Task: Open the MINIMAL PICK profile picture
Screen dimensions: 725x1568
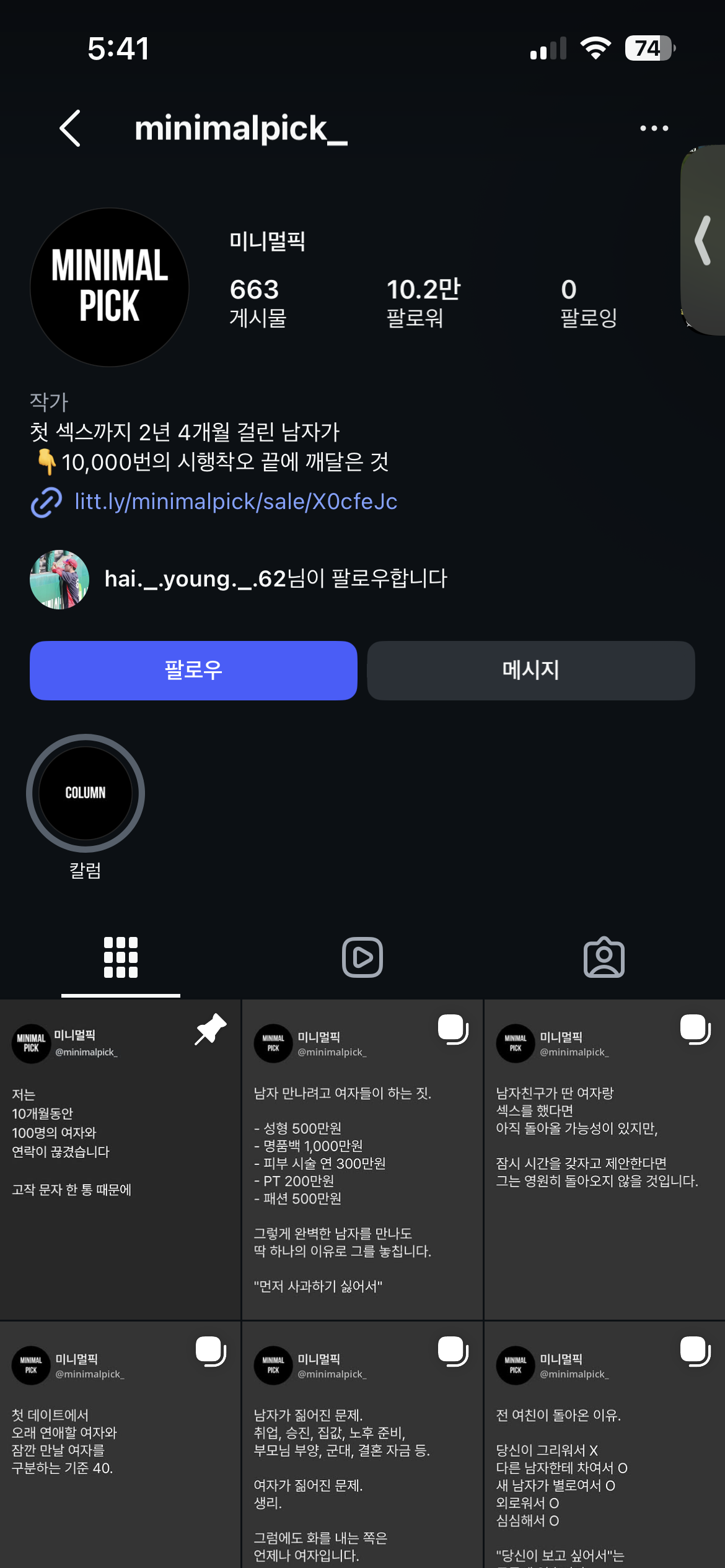Action: click(x=110, y=287)
